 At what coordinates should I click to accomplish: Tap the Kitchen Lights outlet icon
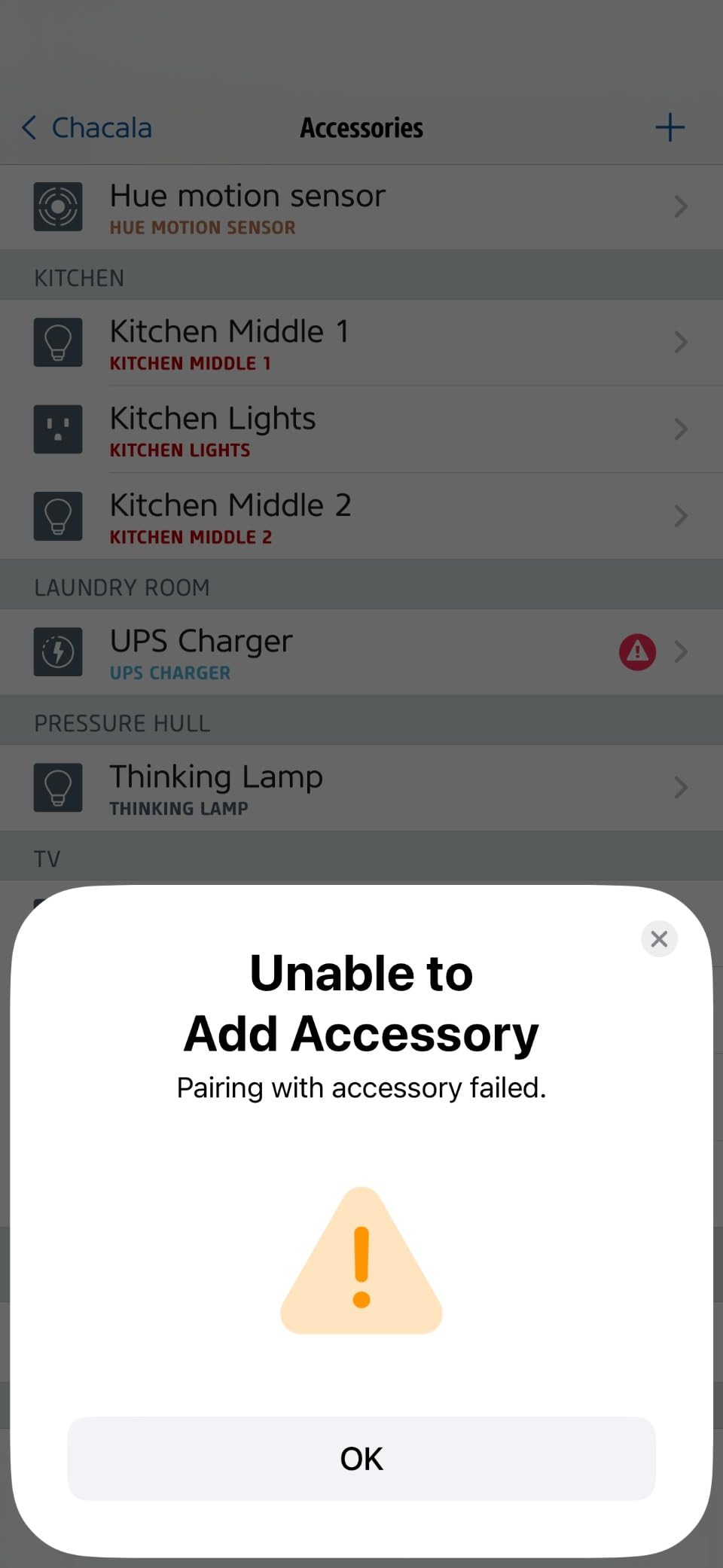(x=58, y=429)
